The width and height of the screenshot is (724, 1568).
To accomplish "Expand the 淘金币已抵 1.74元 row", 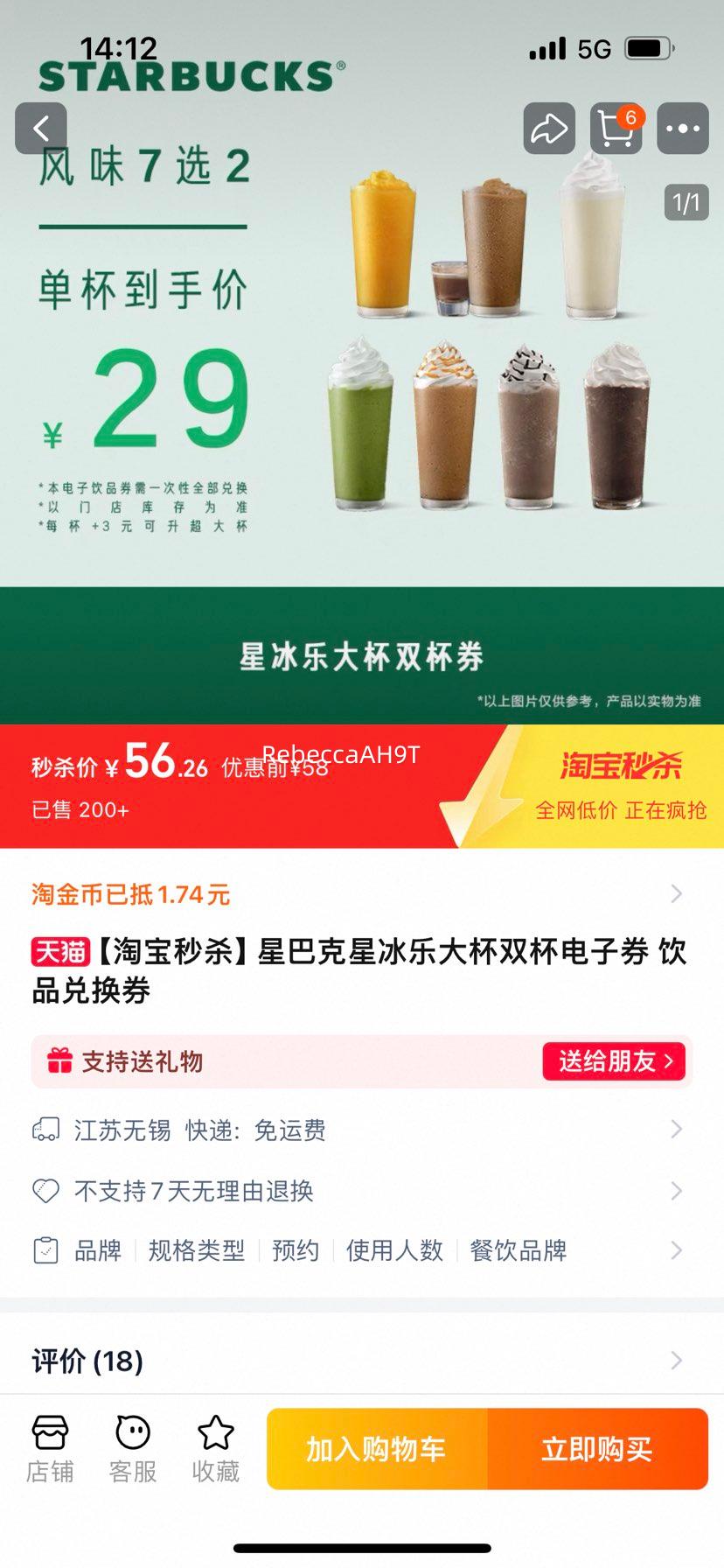I will point(362,892).
